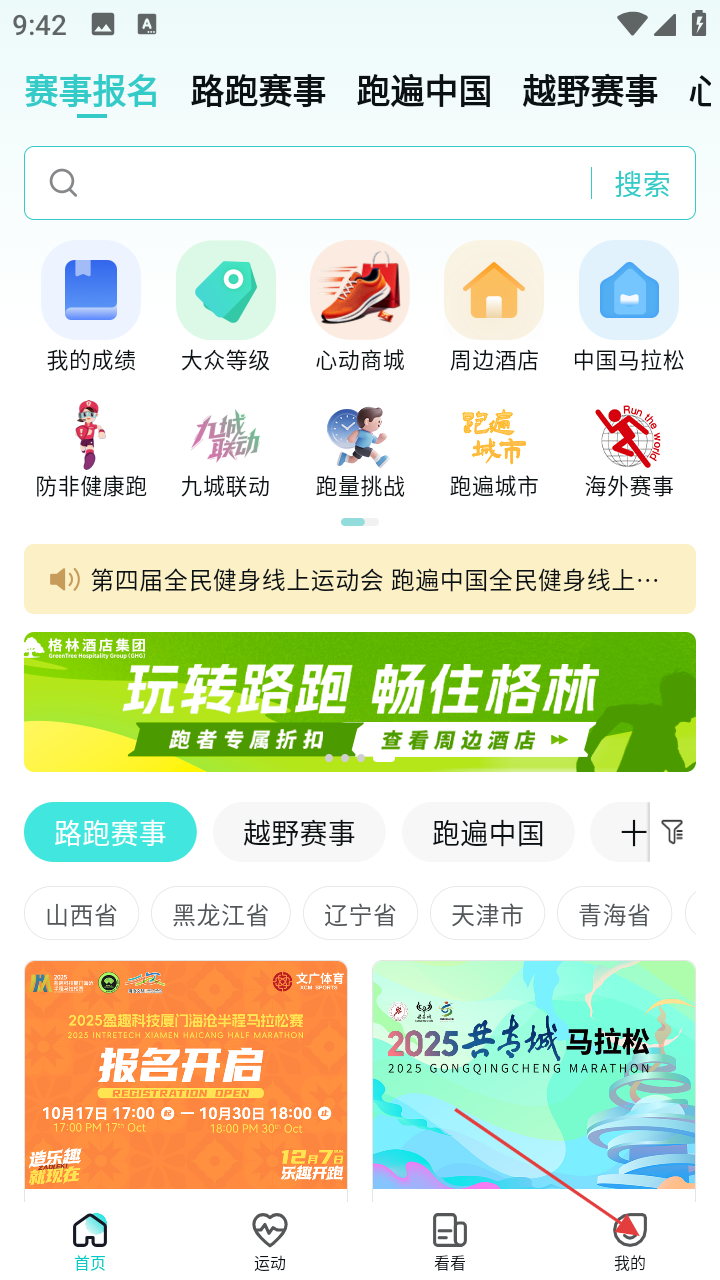The height and width of the screenshot is (1280, 720).
Task: Tap the 搜索 button
Action: tap(642, 183)
